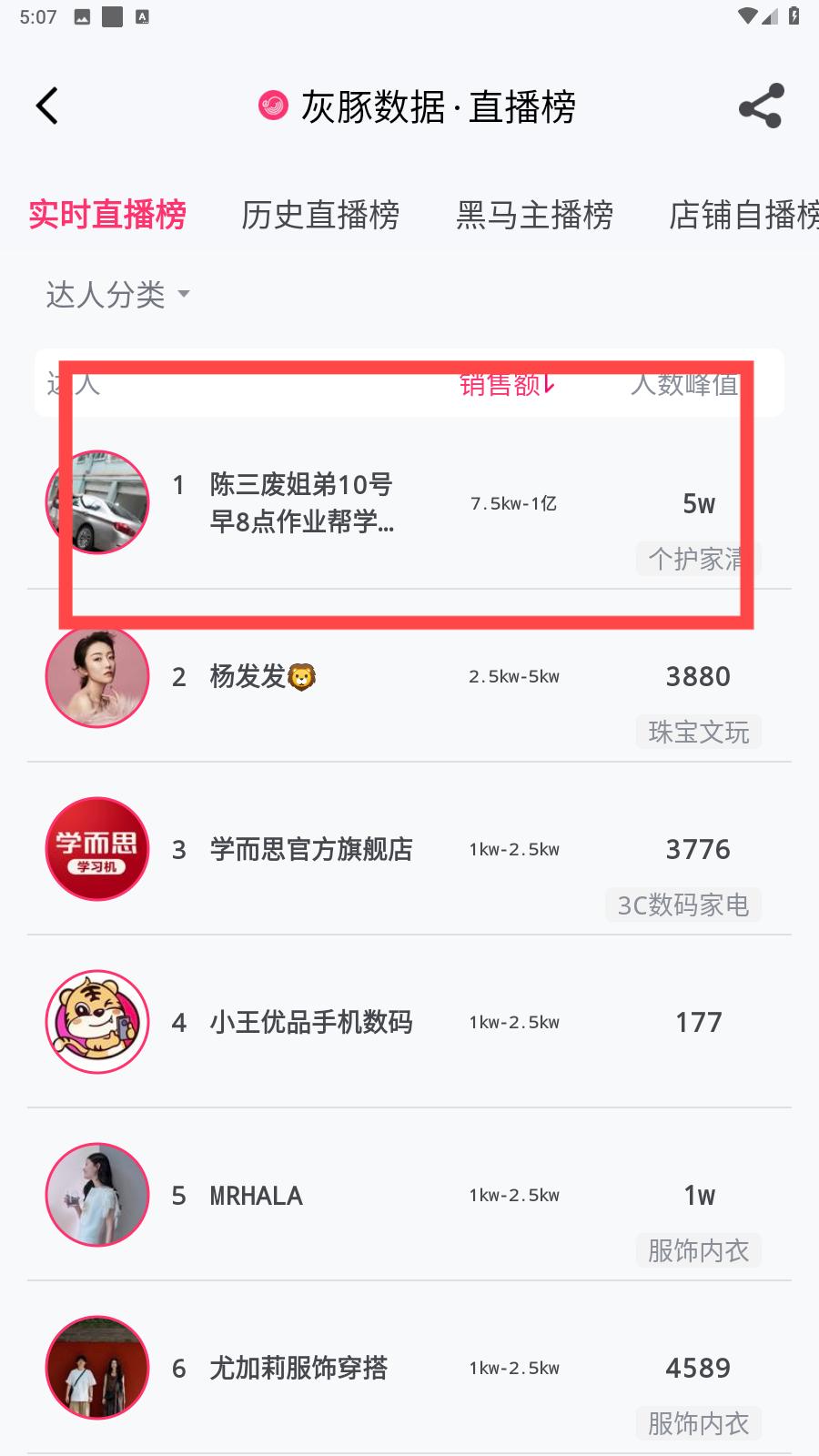Image resolution: width=819 pixels, height=1456 pixels.
Task: Switch to 店铺自播榜 tab
Action: click(x=743, y=216)
